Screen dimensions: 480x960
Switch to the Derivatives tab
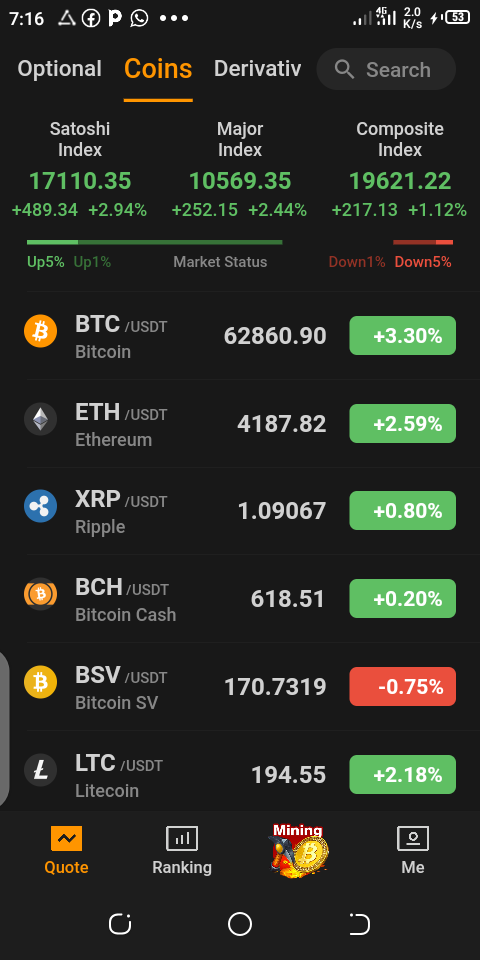[257, 69]
